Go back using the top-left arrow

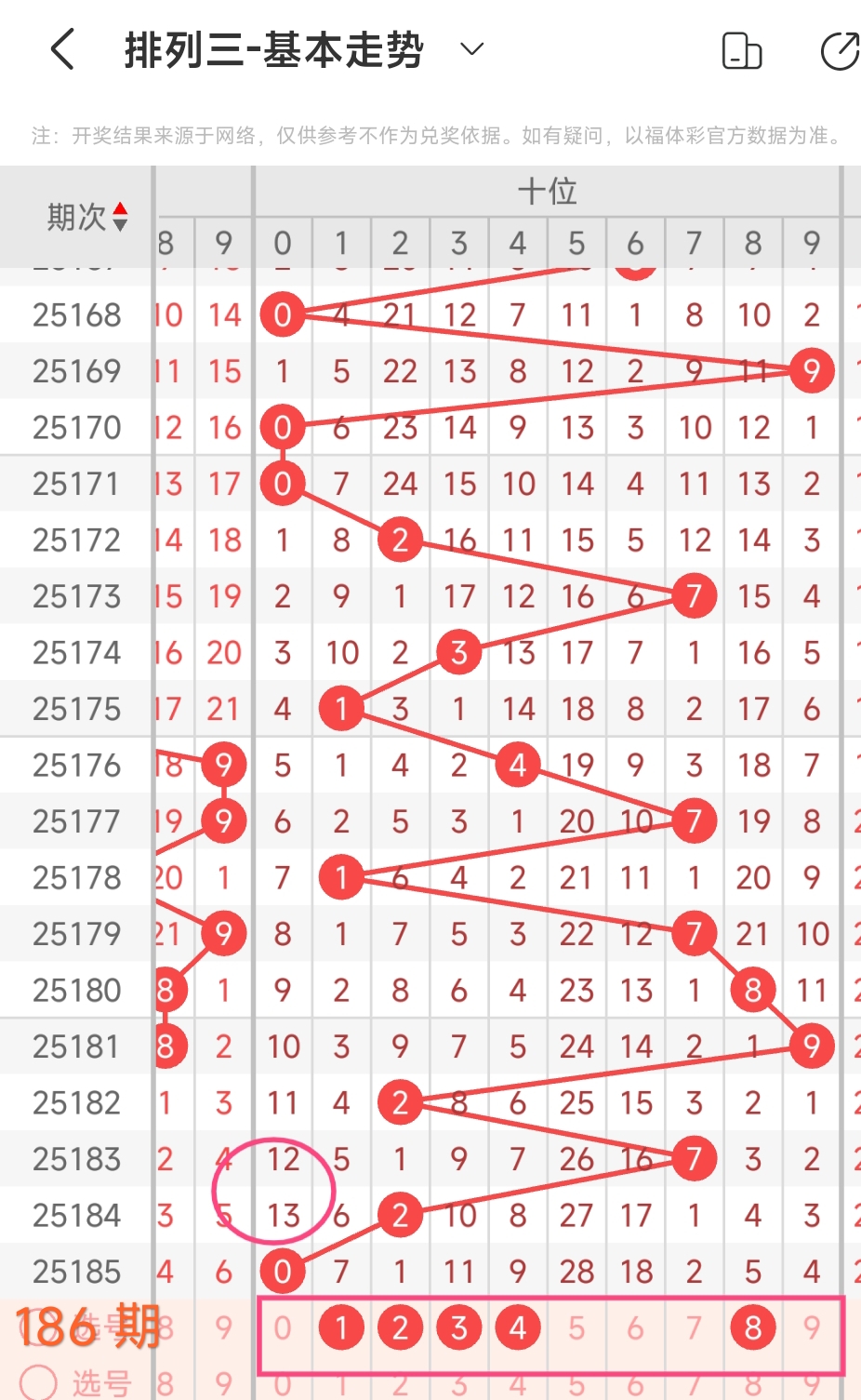(x=62, y=49)
